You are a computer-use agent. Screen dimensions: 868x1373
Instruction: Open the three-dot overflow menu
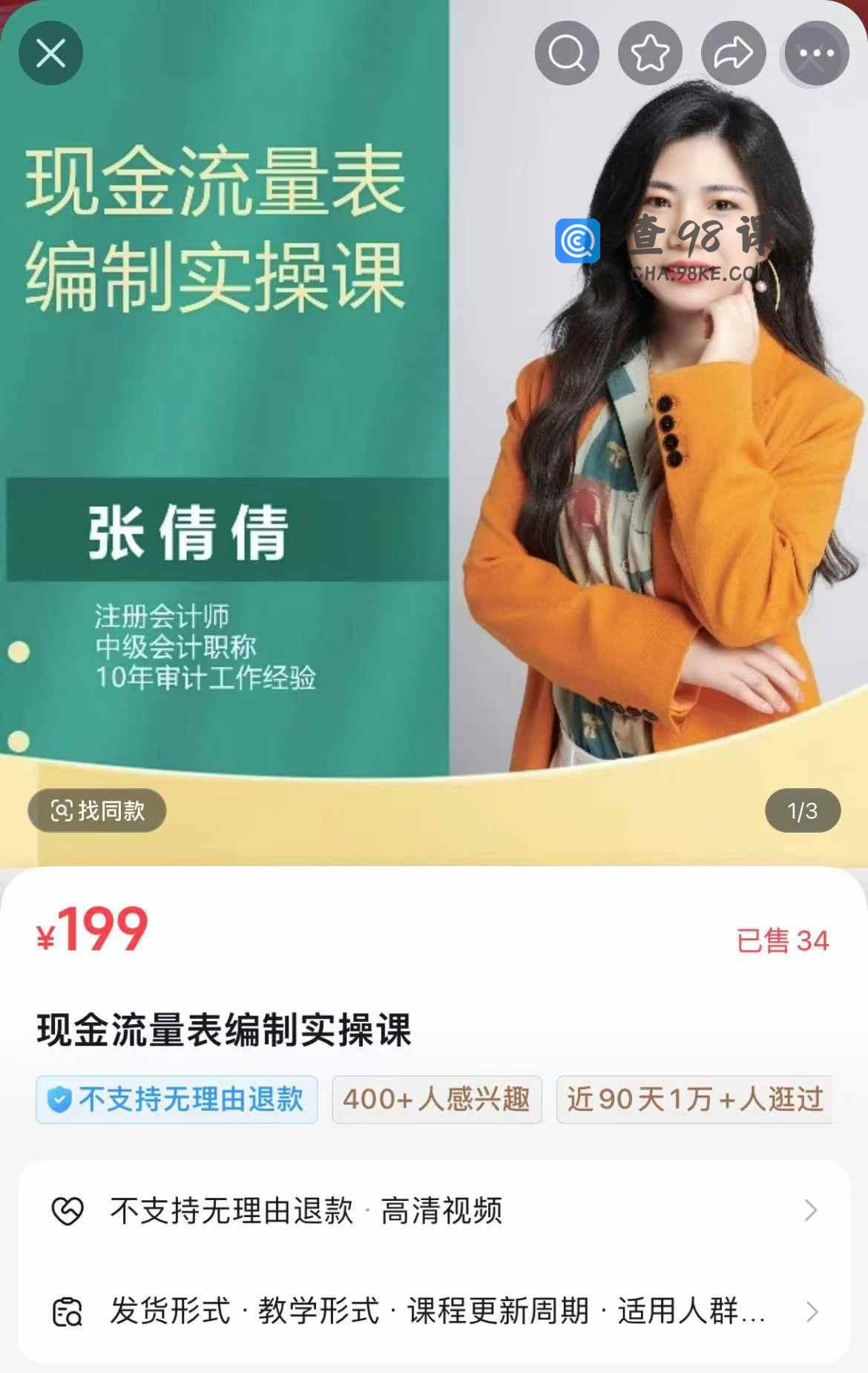pyautogui.click(x=816, y=53)
